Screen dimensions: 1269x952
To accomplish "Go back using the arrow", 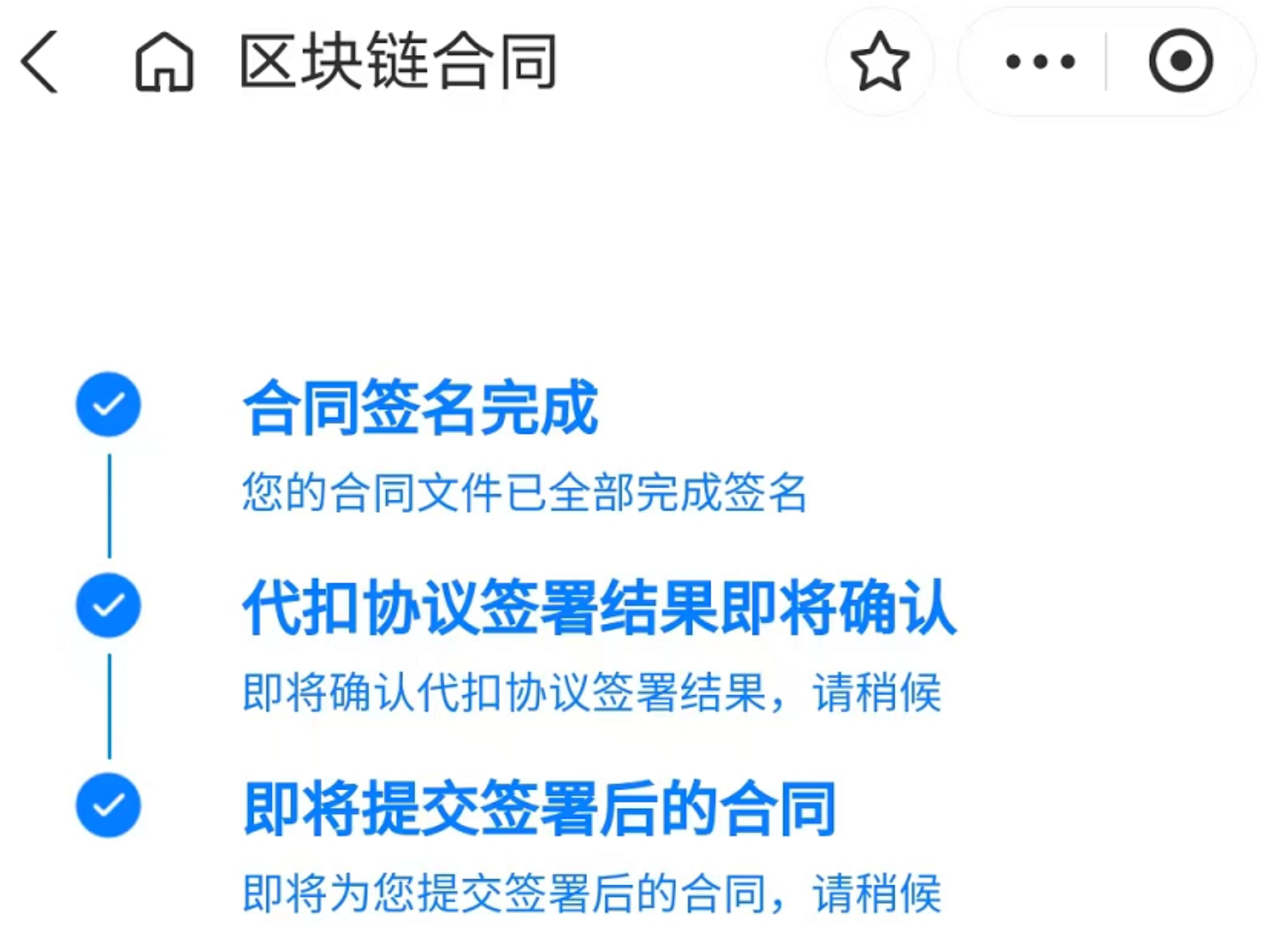I will 40,61.
